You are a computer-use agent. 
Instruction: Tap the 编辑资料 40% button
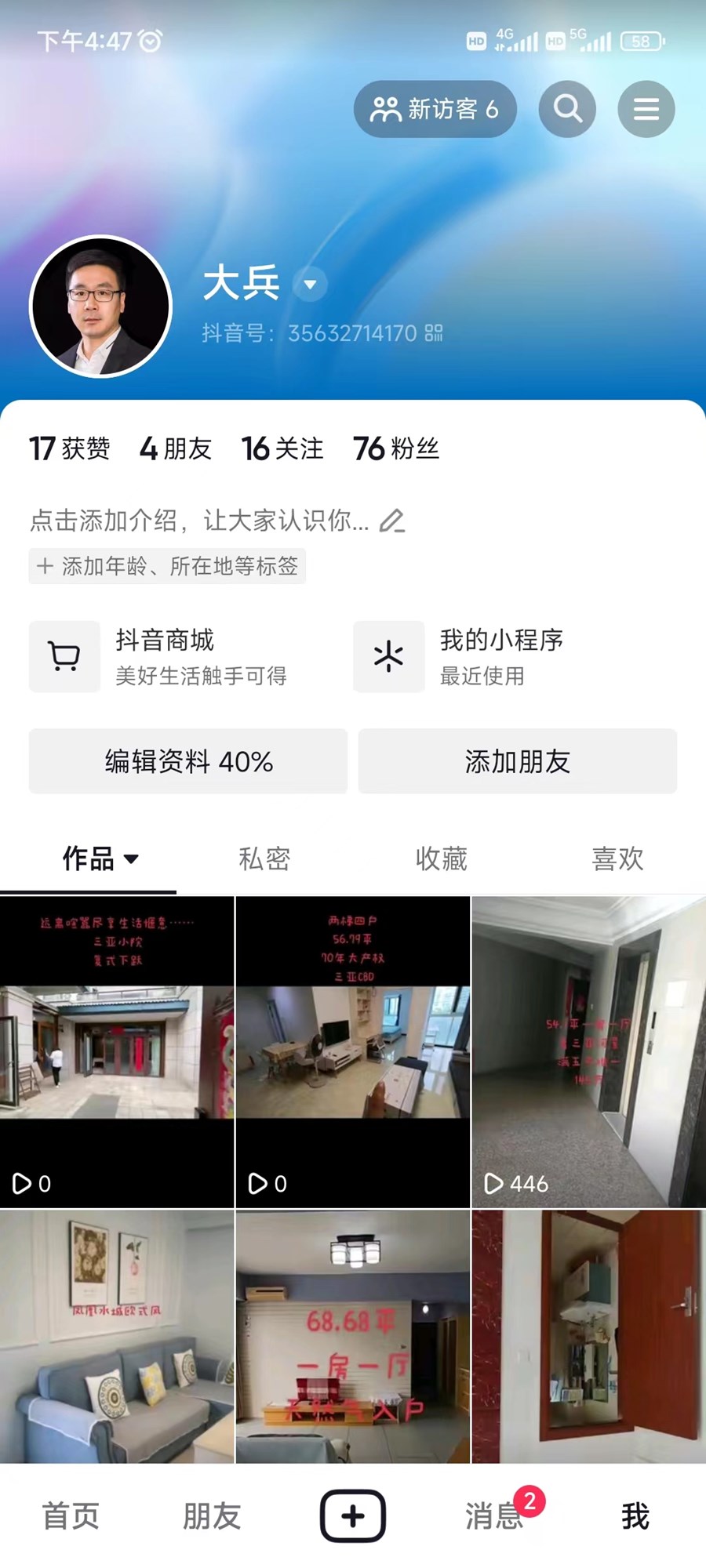pyautogui.click(x=187, y=760)
